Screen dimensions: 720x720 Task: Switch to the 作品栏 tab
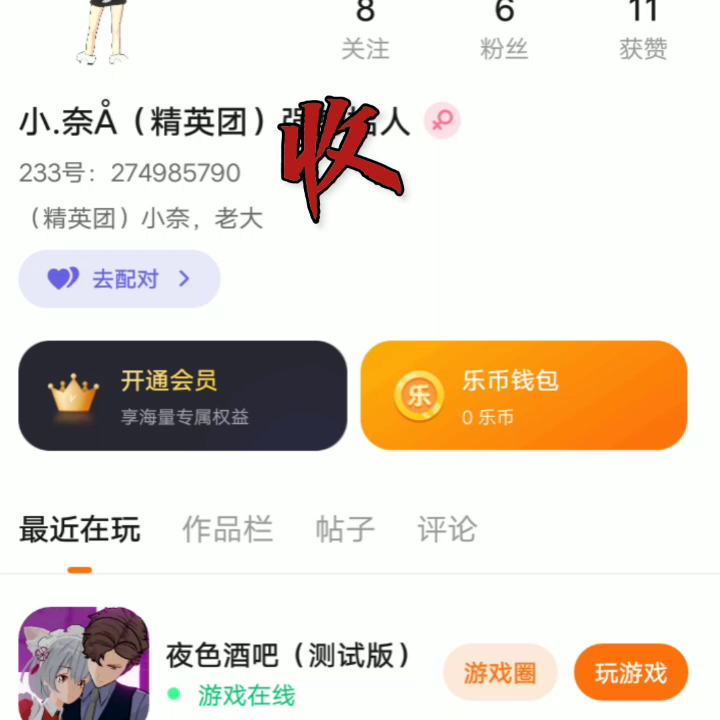coord(227,530)
